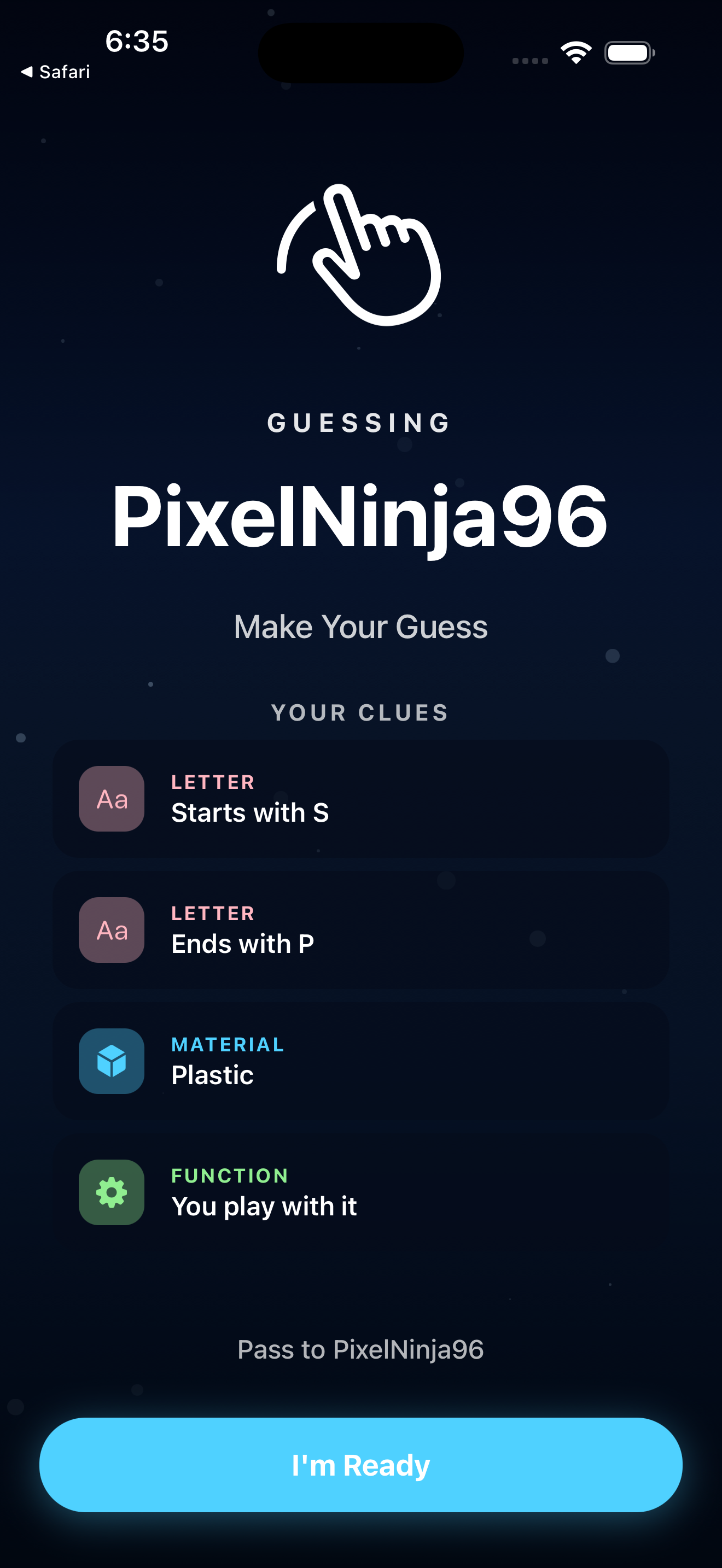This screenshot has height=1568, width=722.
Task: Open the 'You play with it' function clue
Action: pyautogui.click(x=360, y=1192)
